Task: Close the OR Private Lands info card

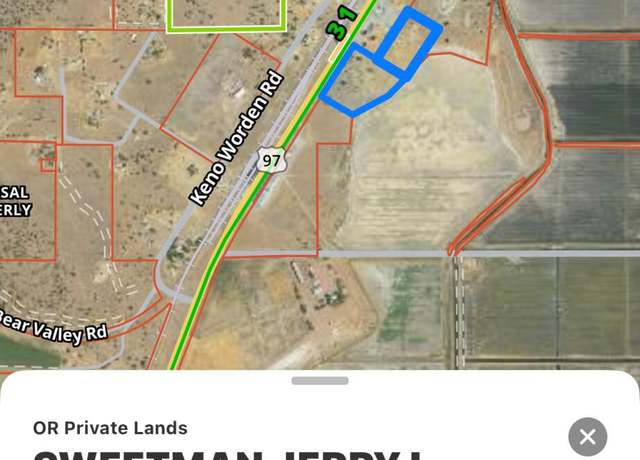Action: point(587,436)
